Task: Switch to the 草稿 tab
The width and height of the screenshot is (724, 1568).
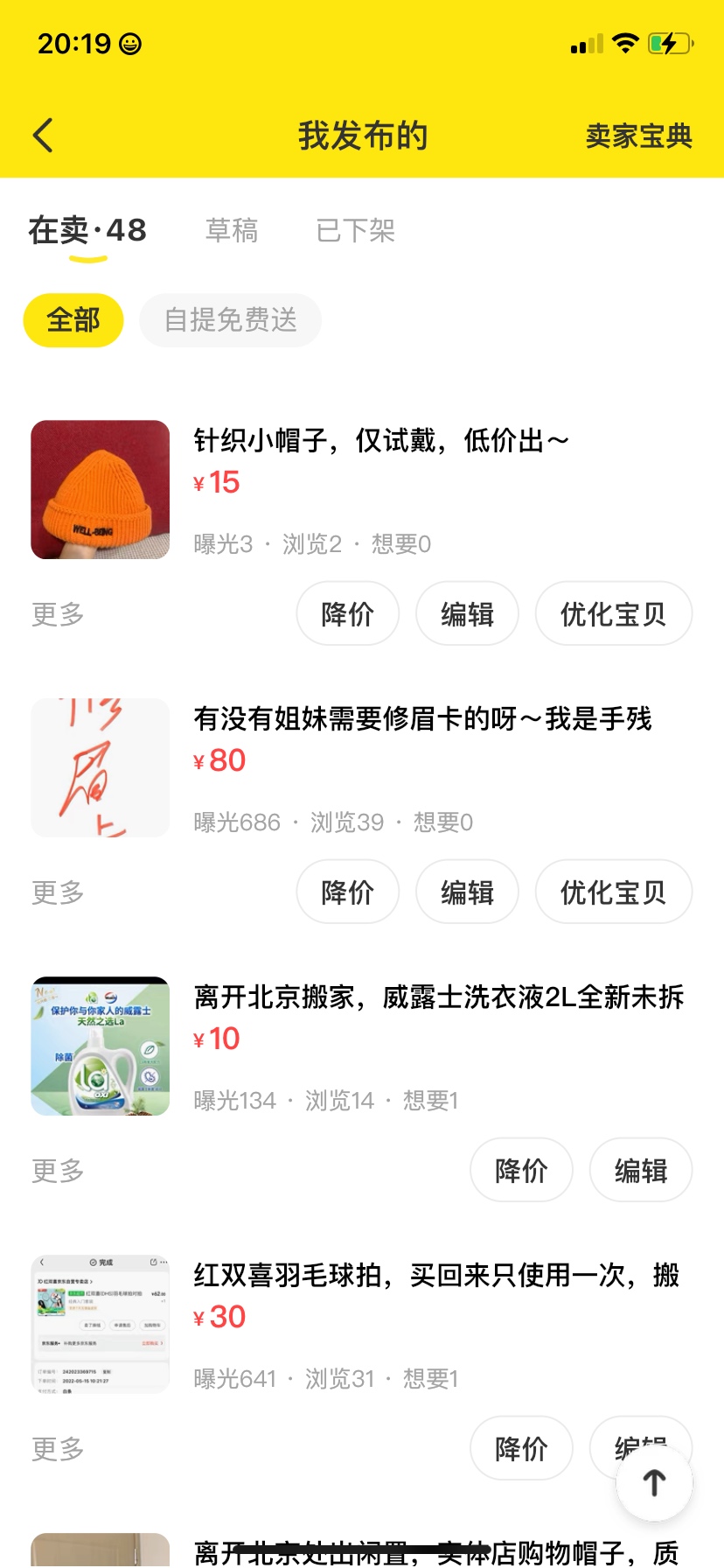Action: [x=232, y=230]
